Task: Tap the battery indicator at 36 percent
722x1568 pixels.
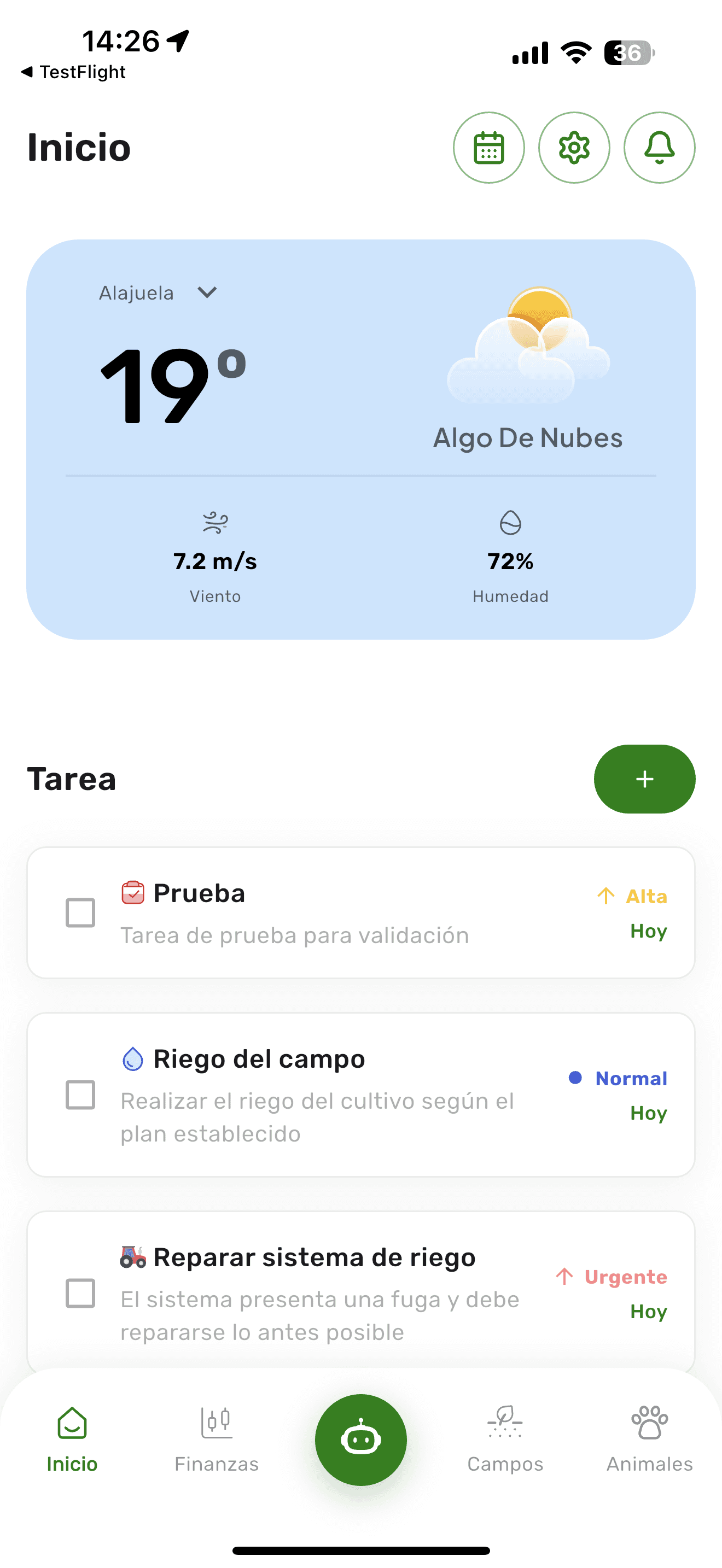Action: (x=628, y=53)
